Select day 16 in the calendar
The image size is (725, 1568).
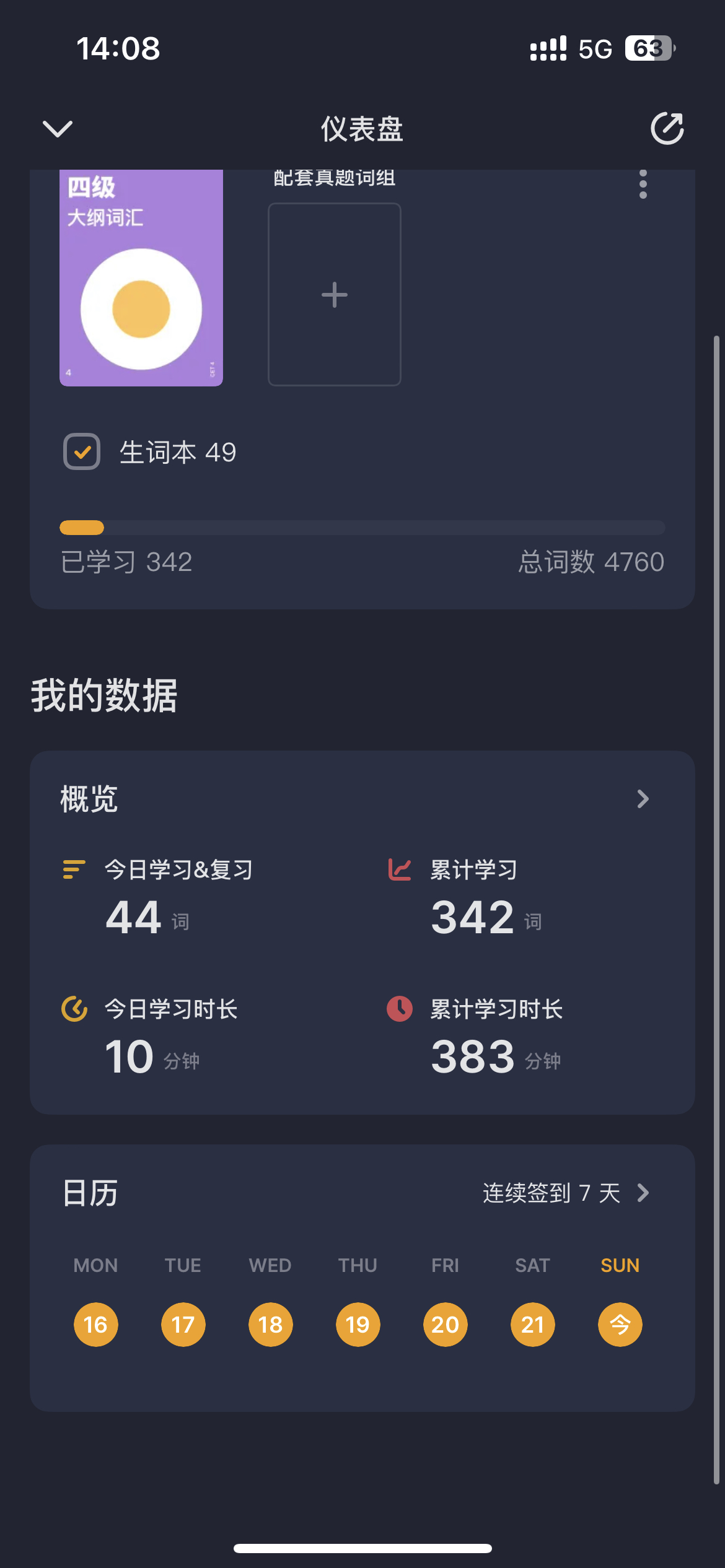pos(96,1325)
